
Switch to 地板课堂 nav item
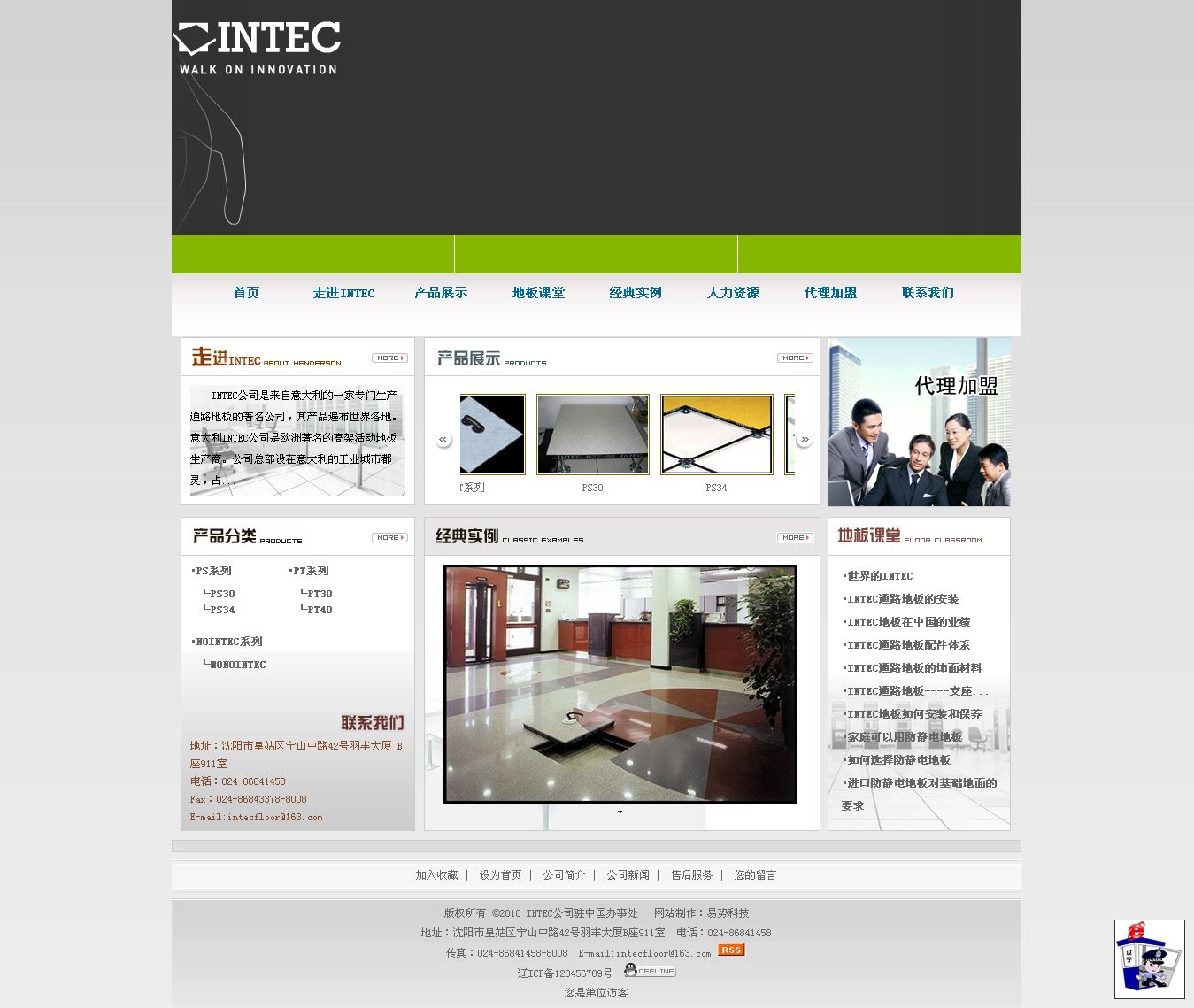[538, 293]
